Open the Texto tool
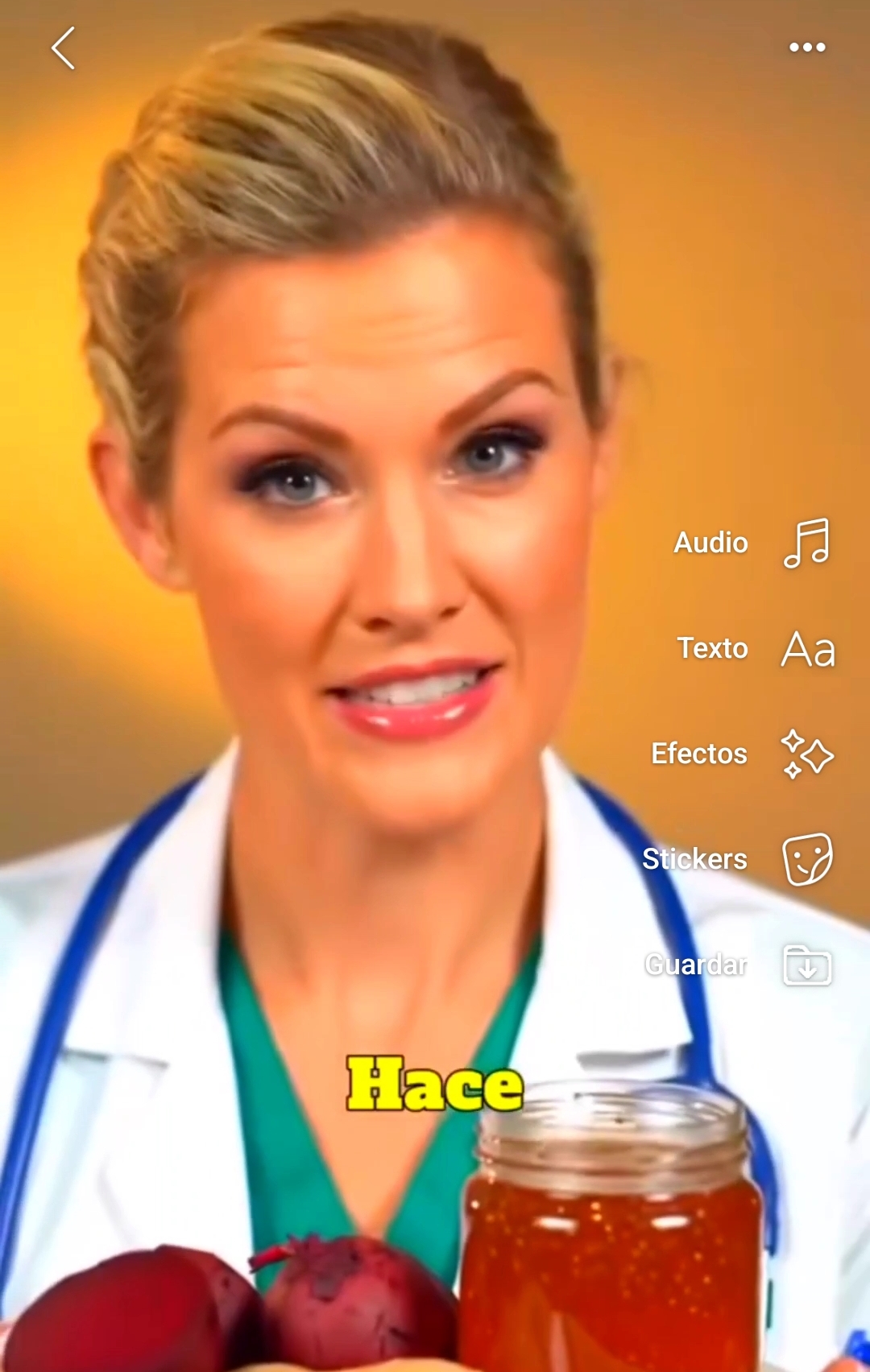This screenshot has width=870, height=1372. pyautogui.click(x=808, y=649)
